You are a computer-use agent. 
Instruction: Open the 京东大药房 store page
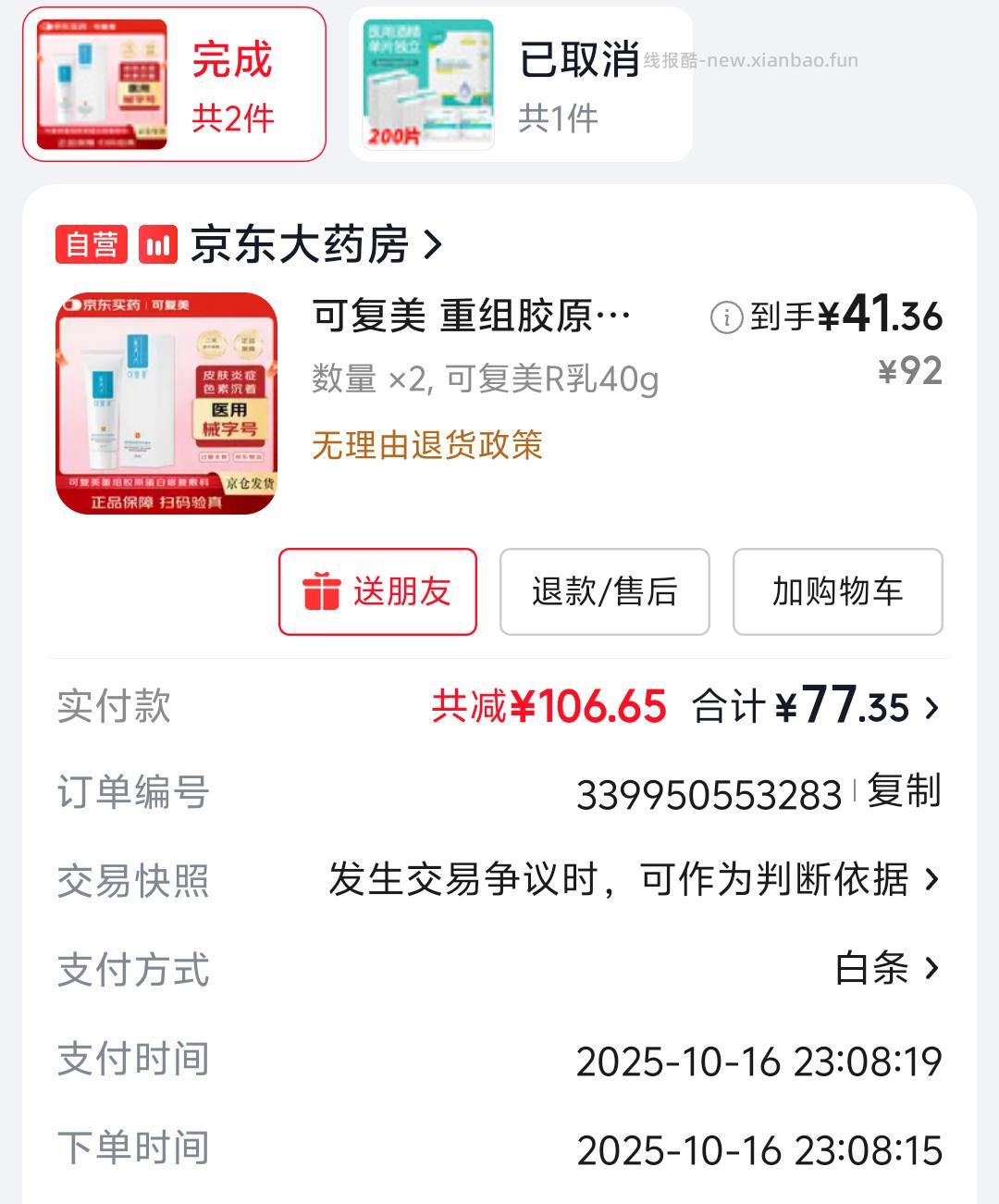(x=305, y=245)
